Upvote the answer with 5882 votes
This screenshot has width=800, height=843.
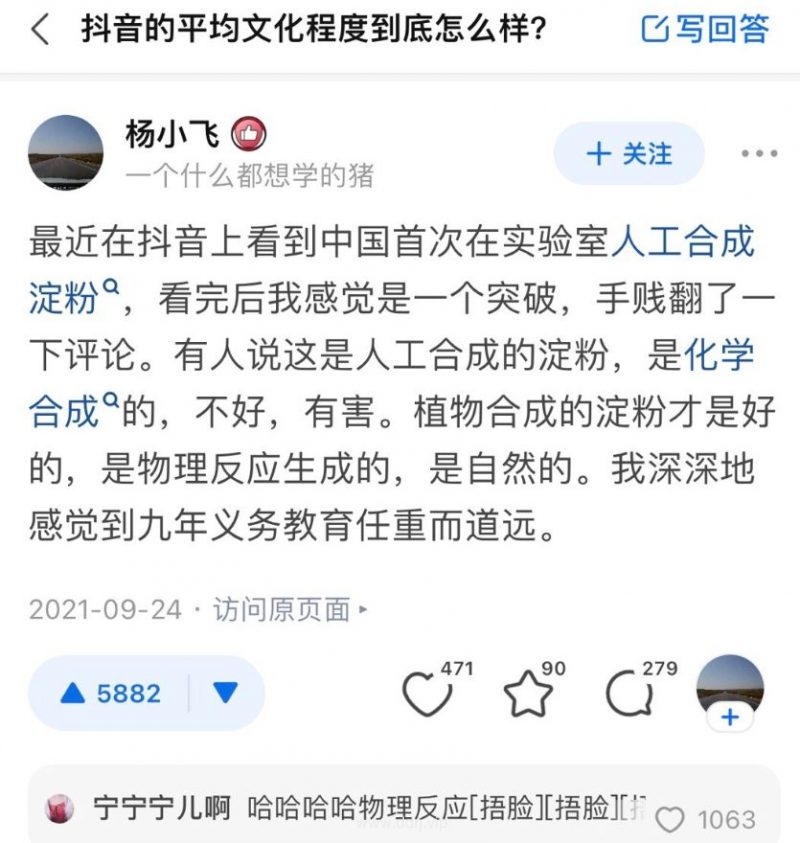pos(108,693)
